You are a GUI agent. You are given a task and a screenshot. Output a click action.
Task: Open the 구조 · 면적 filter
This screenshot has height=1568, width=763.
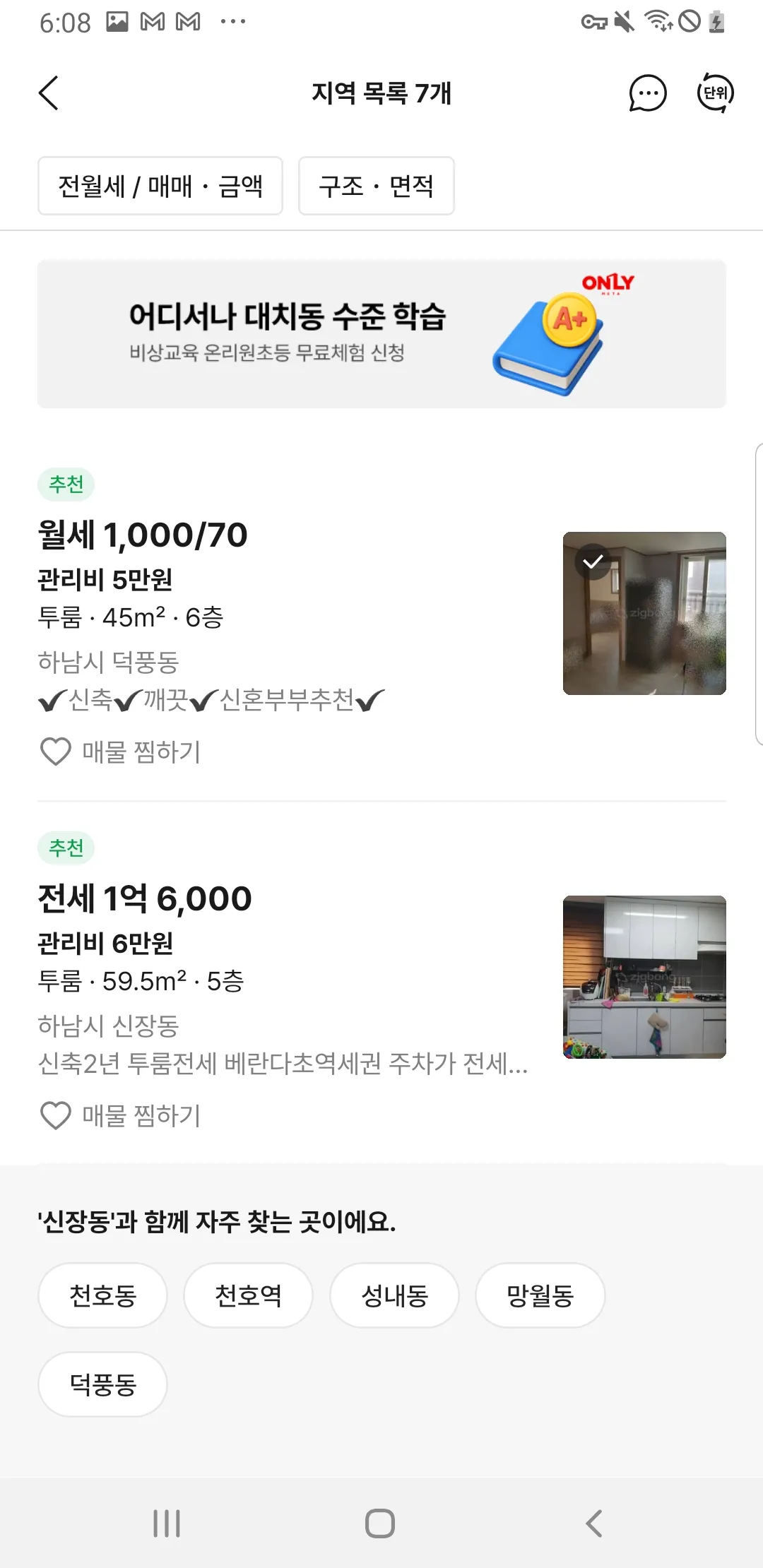point(376,186)
